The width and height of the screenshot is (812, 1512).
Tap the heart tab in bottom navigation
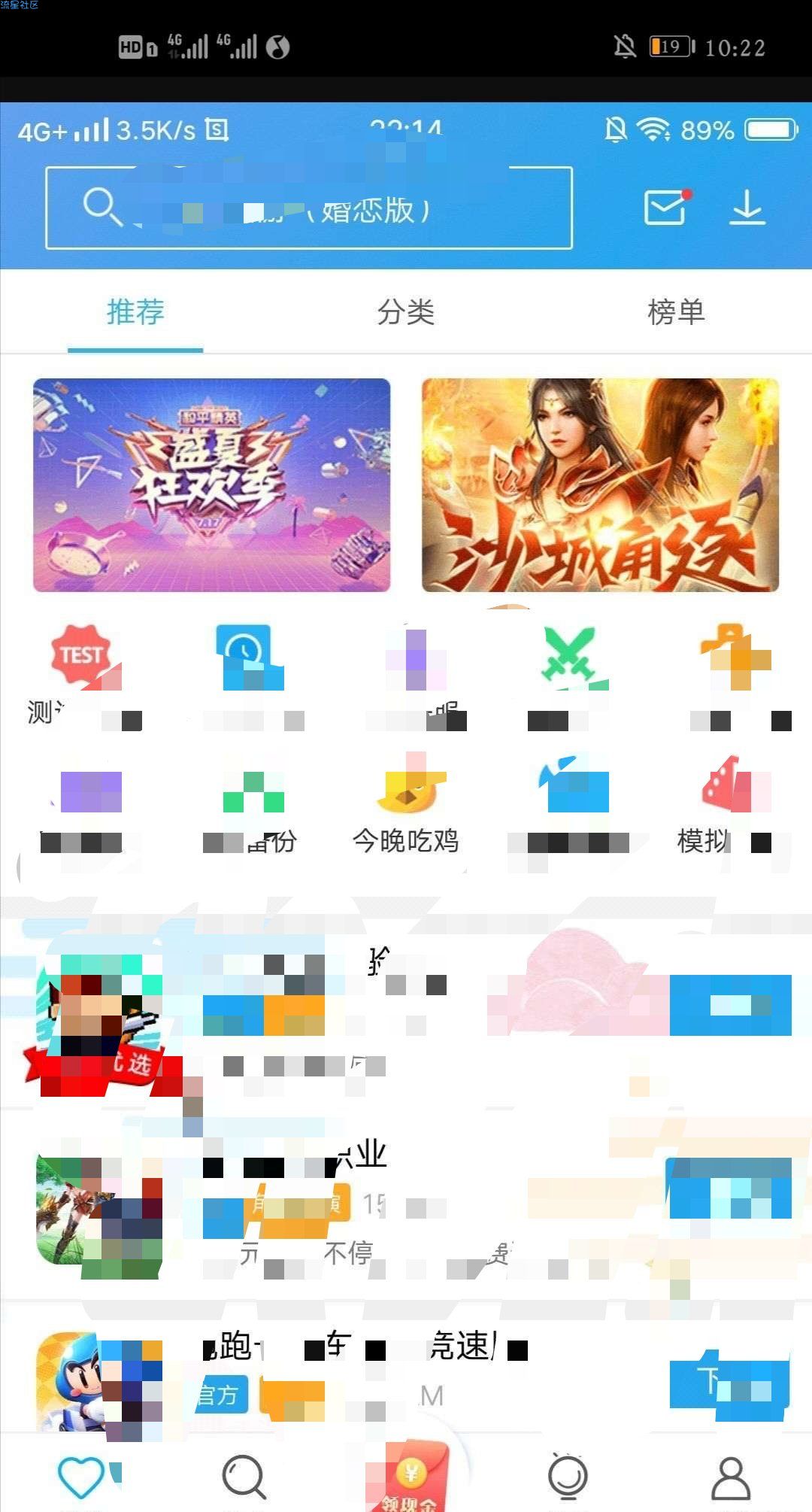pos(81,1476)
